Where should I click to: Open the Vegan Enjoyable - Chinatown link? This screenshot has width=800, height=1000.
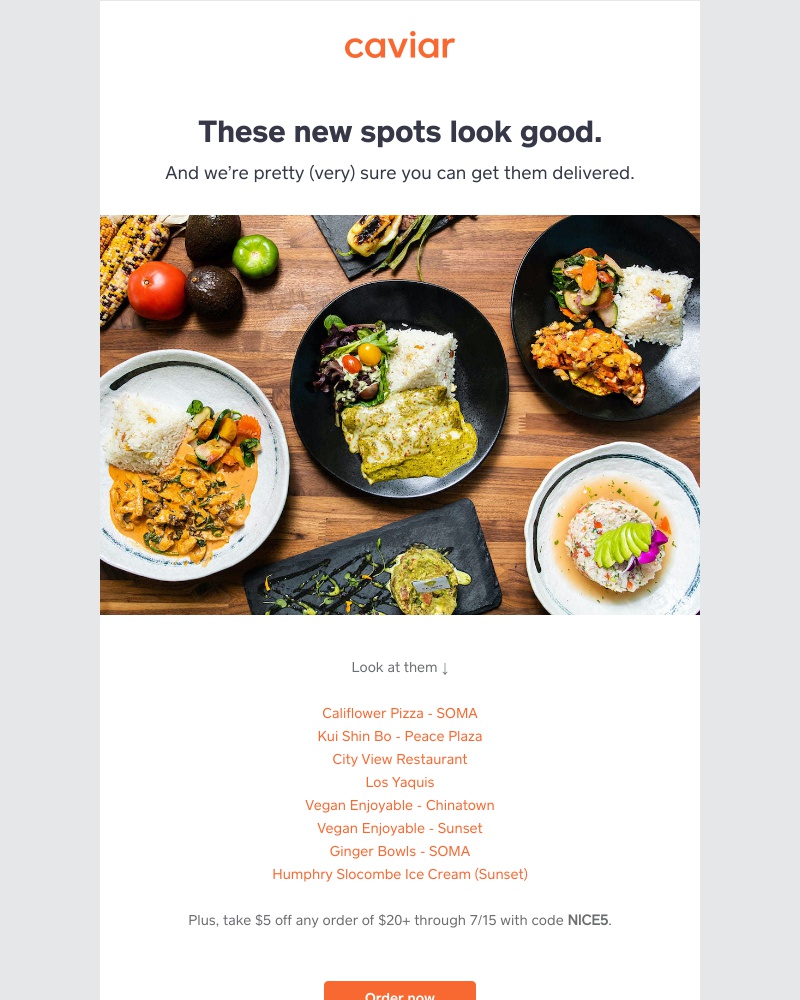(x=399, y=805)
